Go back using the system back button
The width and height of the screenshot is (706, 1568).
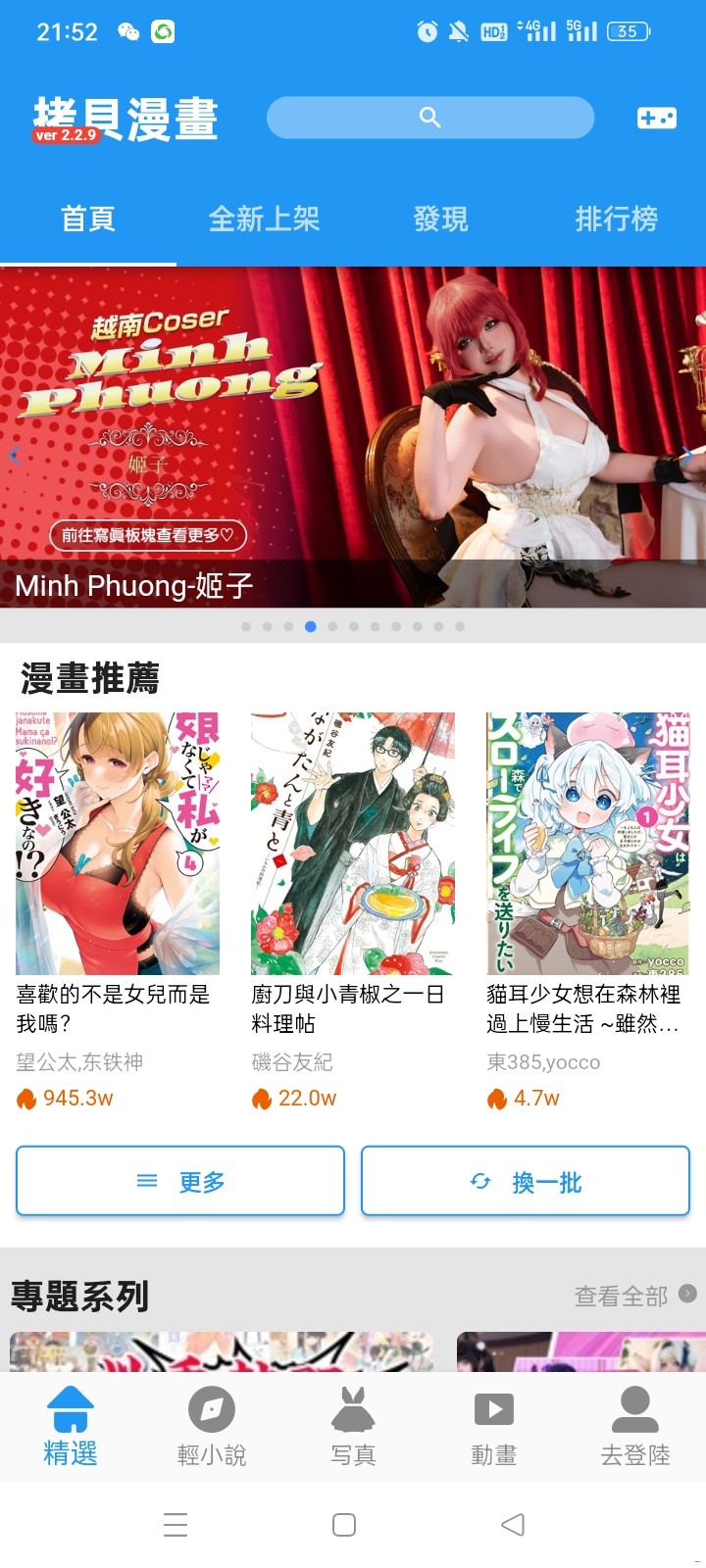tap(512, 1525)
